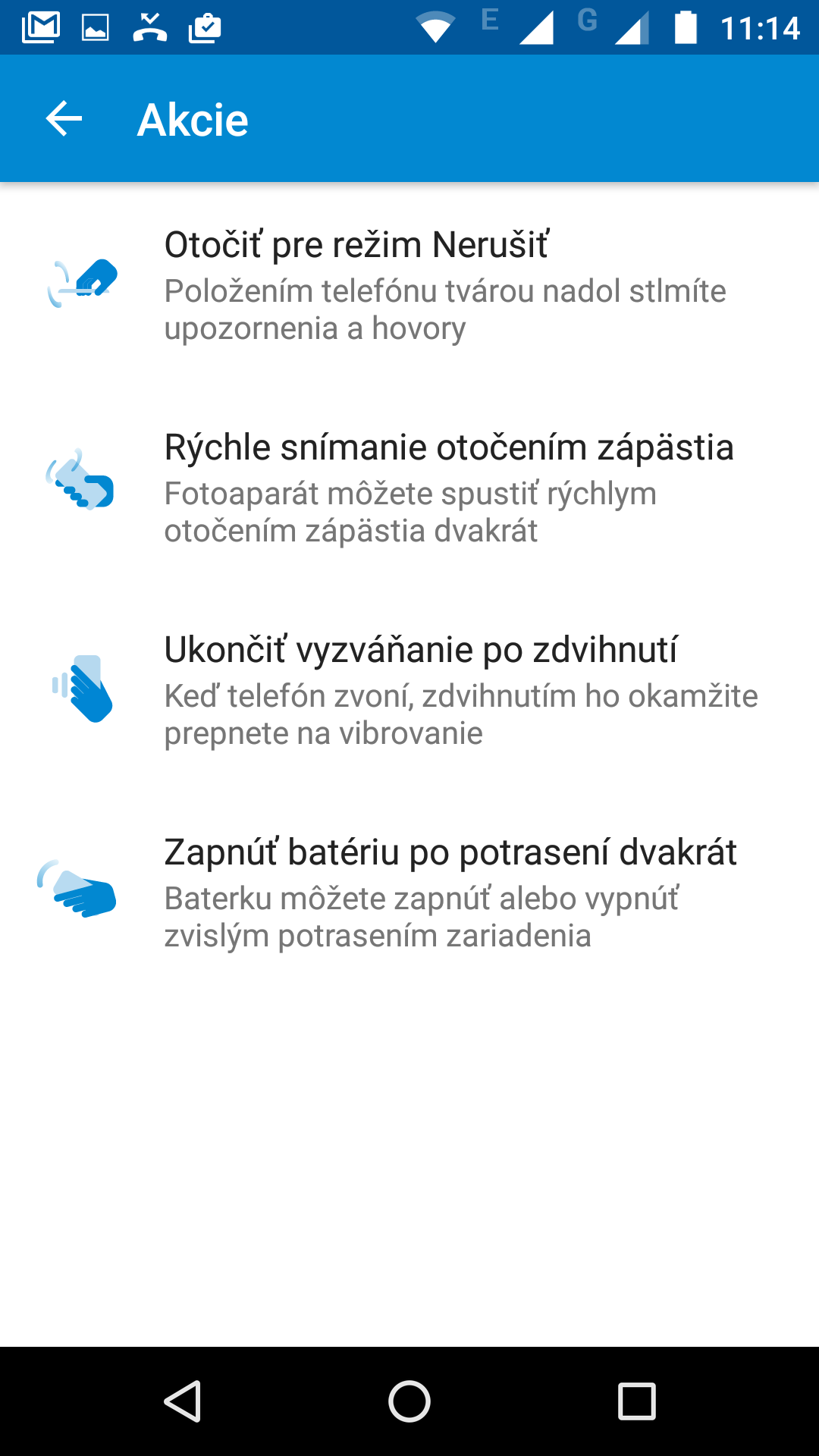This screenshot has height=1456, width=819.
Task: Open Otočiť pre režim Nerušiť setting
Action: 409,284
